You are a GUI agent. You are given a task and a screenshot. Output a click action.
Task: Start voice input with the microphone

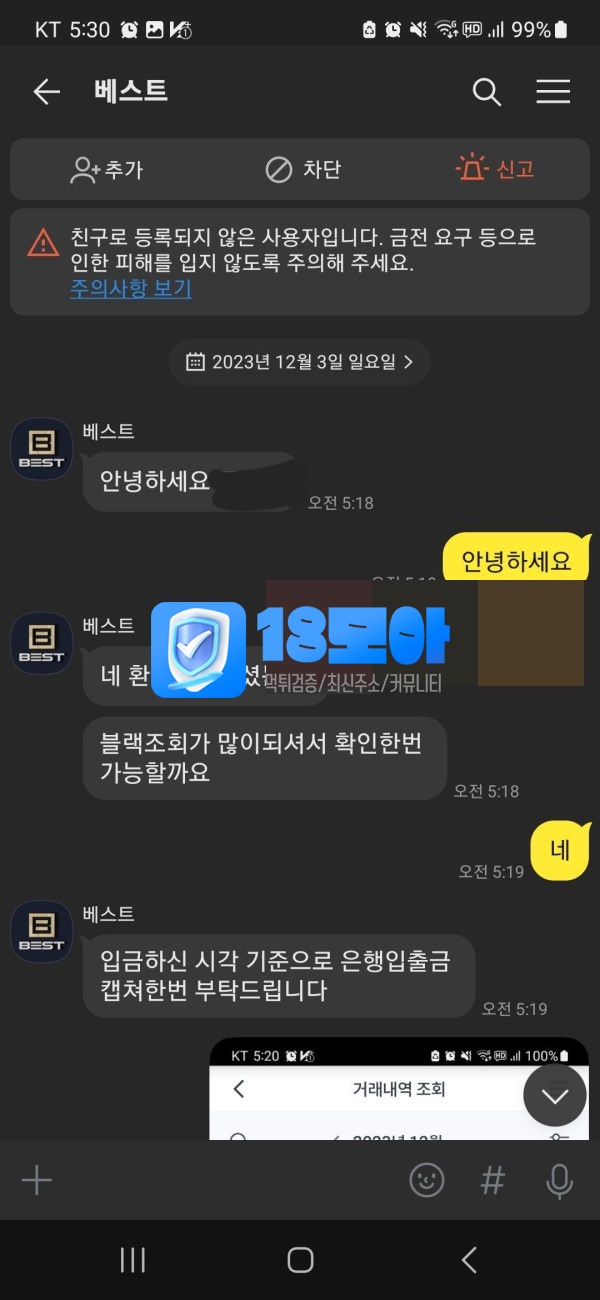point(559,1180)
